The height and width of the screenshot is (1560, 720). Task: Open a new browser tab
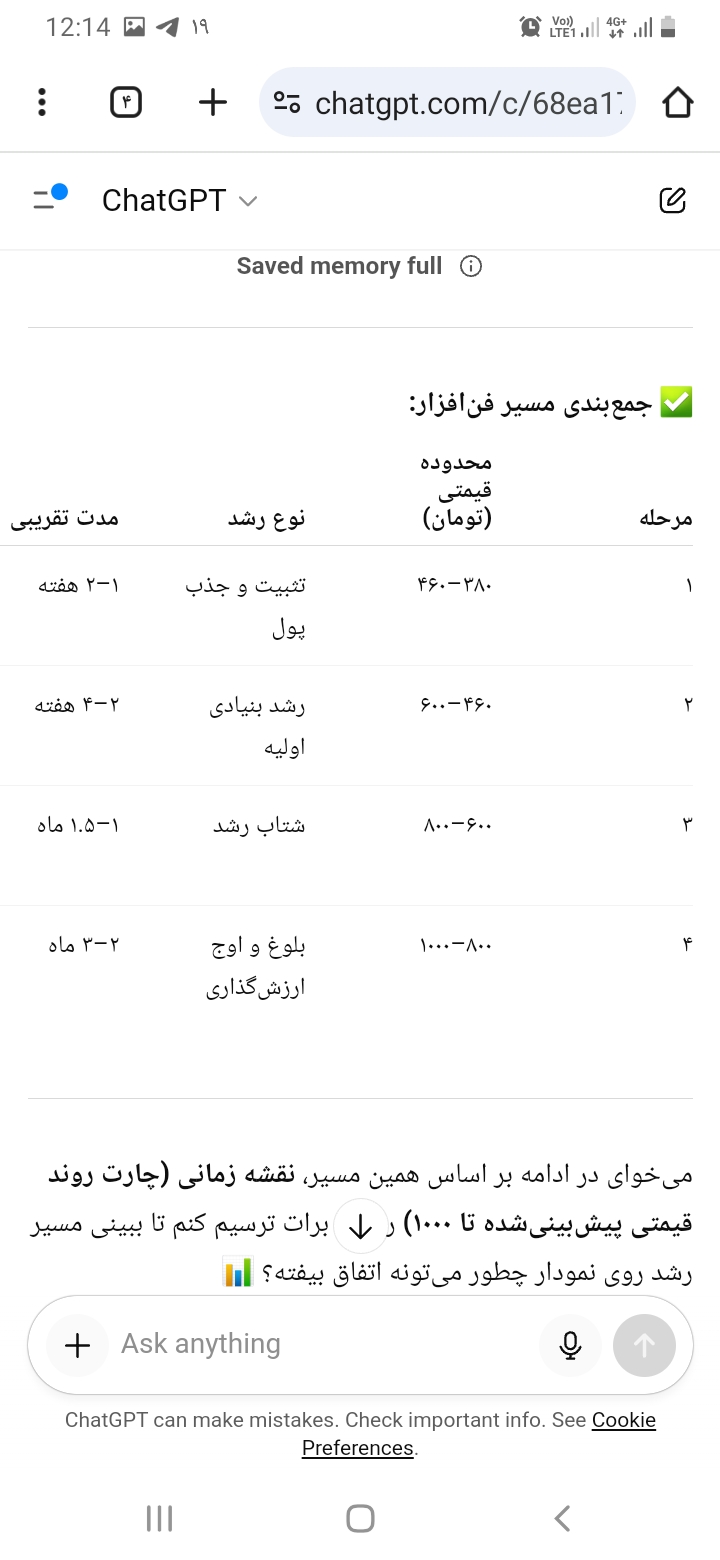pyautogui.click(x=212, y=102)
